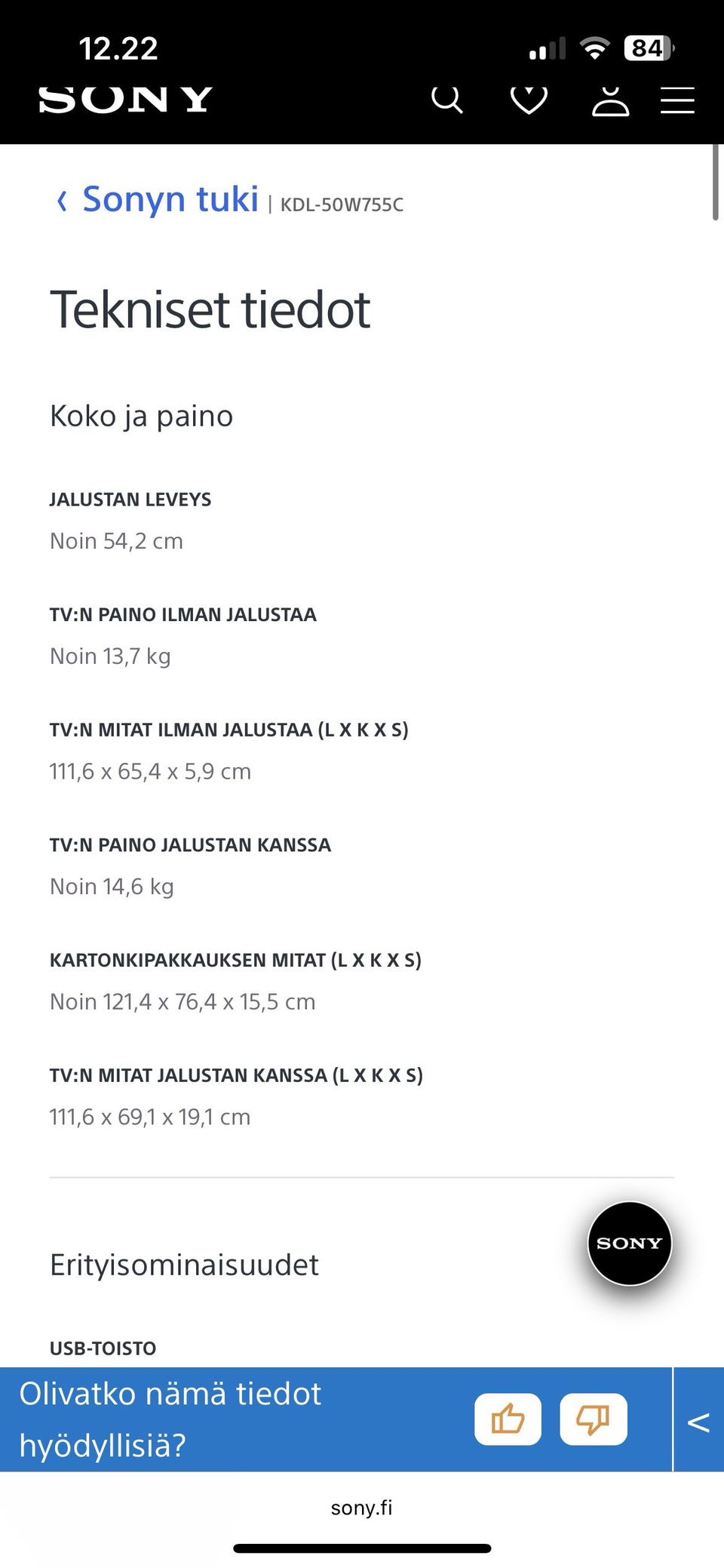Open the search icon
This screenshot has height=1568, width=724.
tap(448, 99)
